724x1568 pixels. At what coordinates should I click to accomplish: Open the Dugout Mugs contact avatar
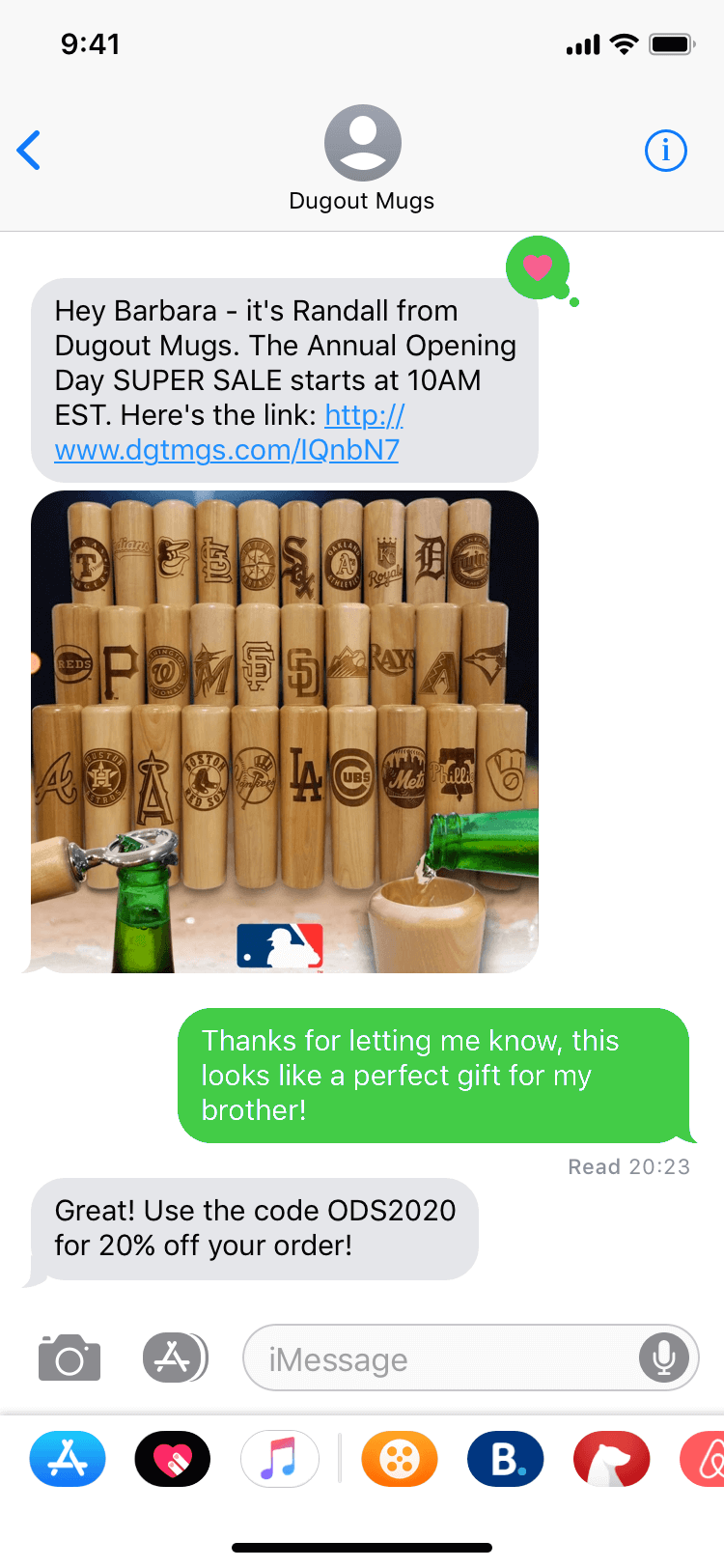pyautogui.click(x=362, y=143)
